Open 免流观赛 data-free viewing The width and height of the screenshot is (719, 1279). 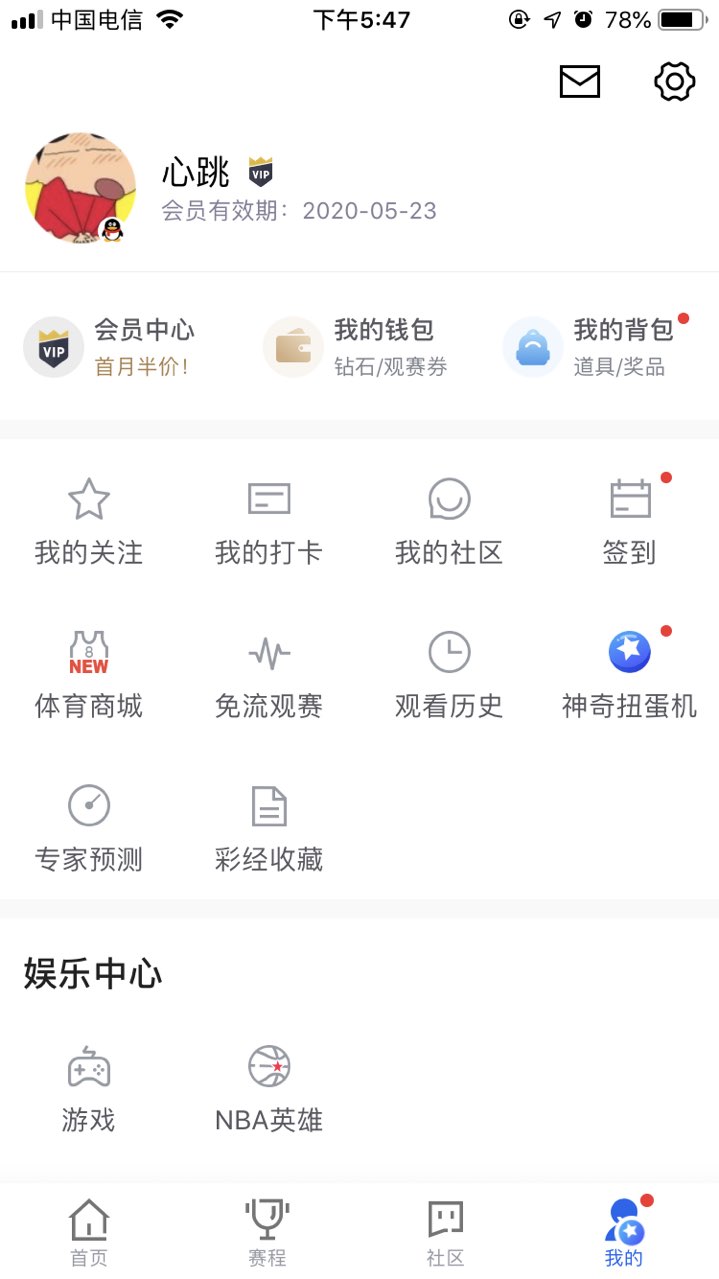pos(269,676)
